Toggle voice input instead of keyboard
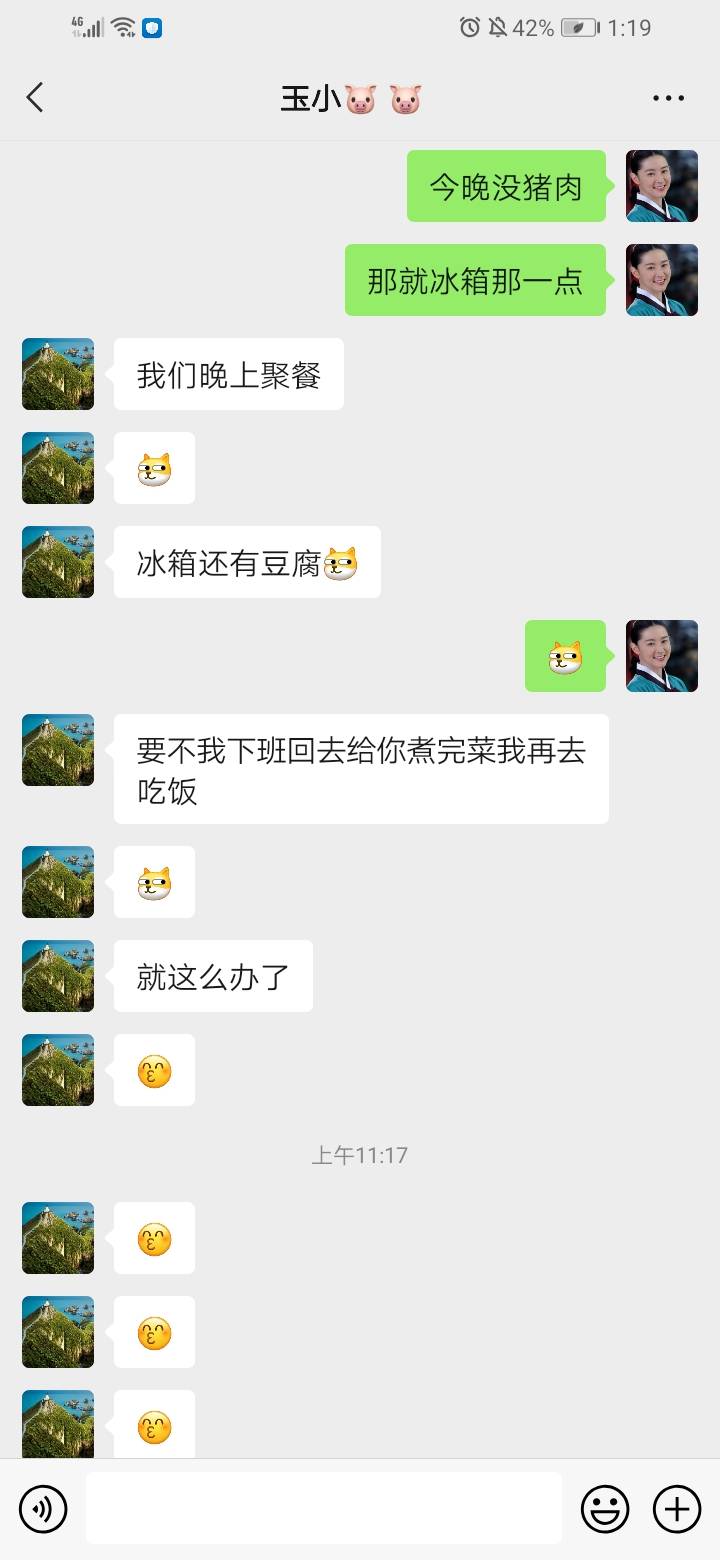This screenshot has height=1560, width=720. pos(43,1508)
